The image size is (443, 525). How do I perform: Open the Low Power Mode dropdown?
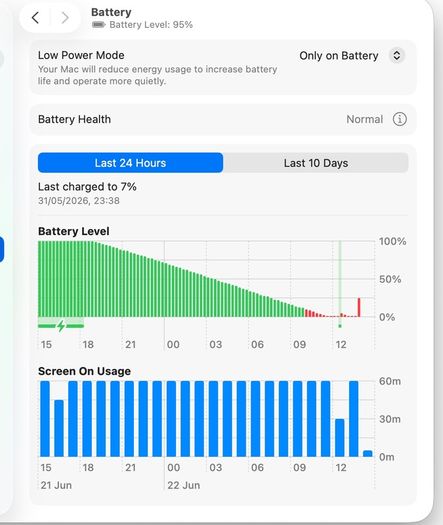(x=352, y=56)
